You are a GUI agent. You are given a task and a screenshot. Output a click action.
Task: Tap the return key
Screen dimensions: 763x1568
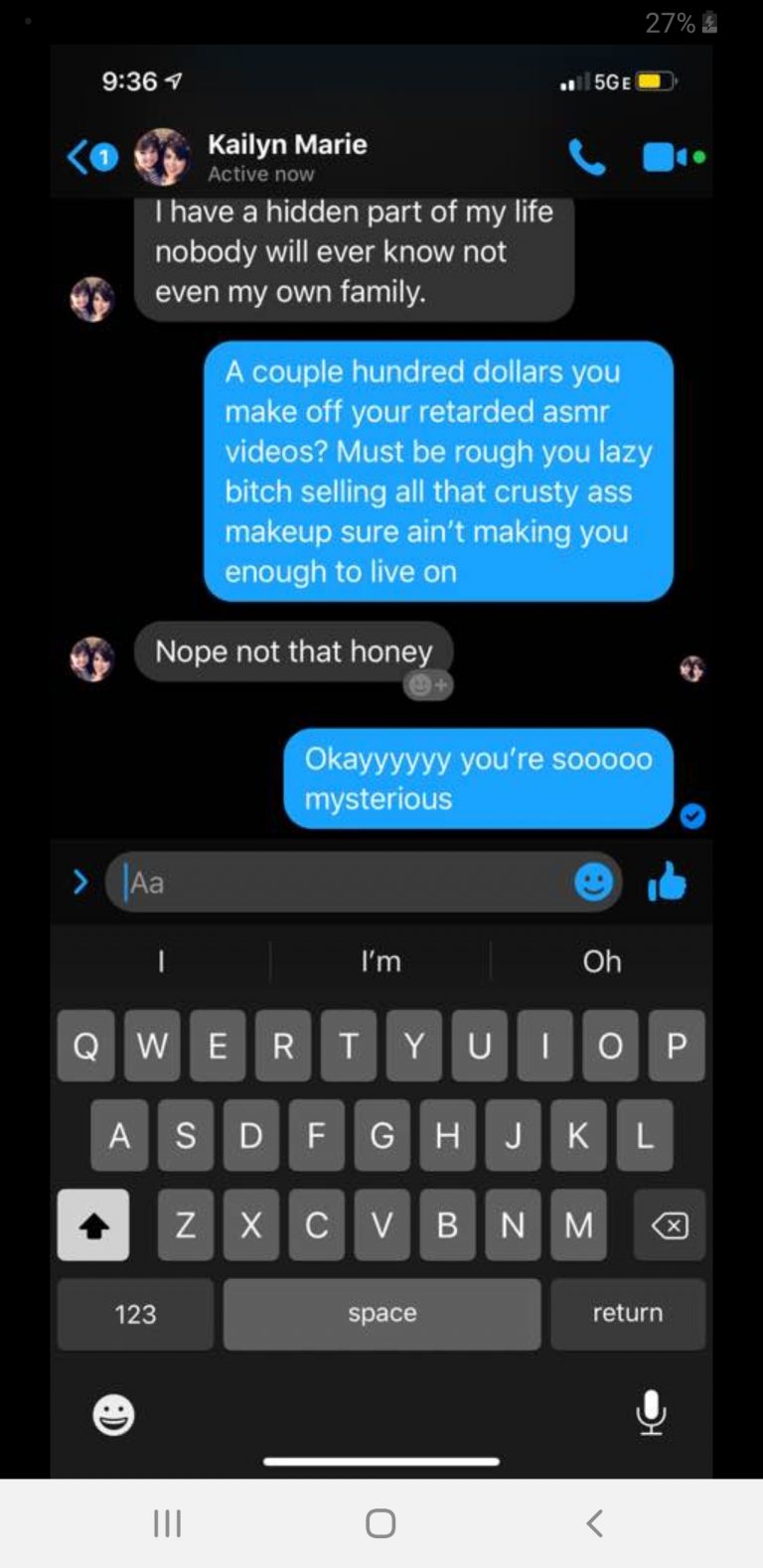pos(628,1314)
